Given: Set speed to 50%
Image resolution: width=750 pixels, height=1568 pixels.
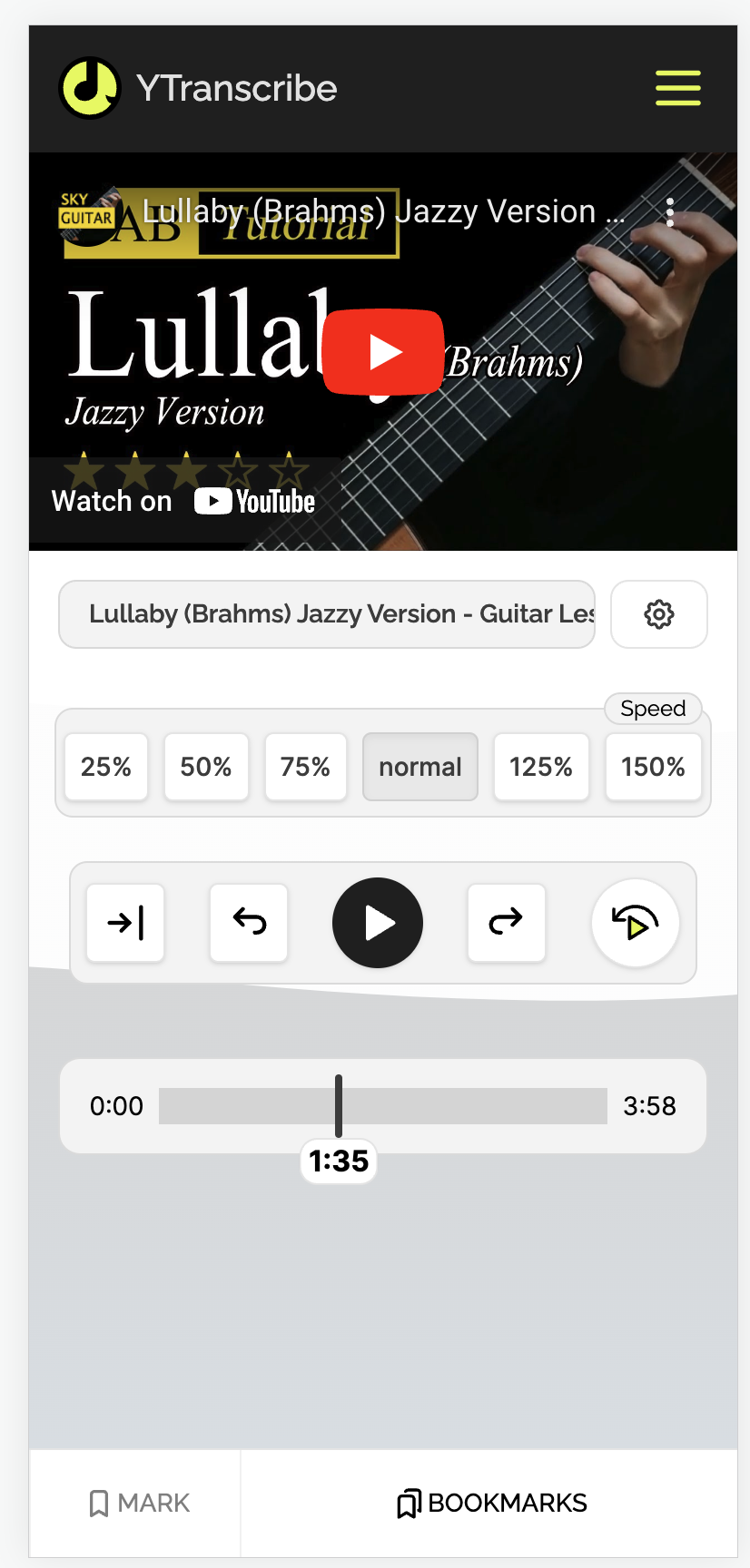Looking at the screenshot, I should (206, 767).
